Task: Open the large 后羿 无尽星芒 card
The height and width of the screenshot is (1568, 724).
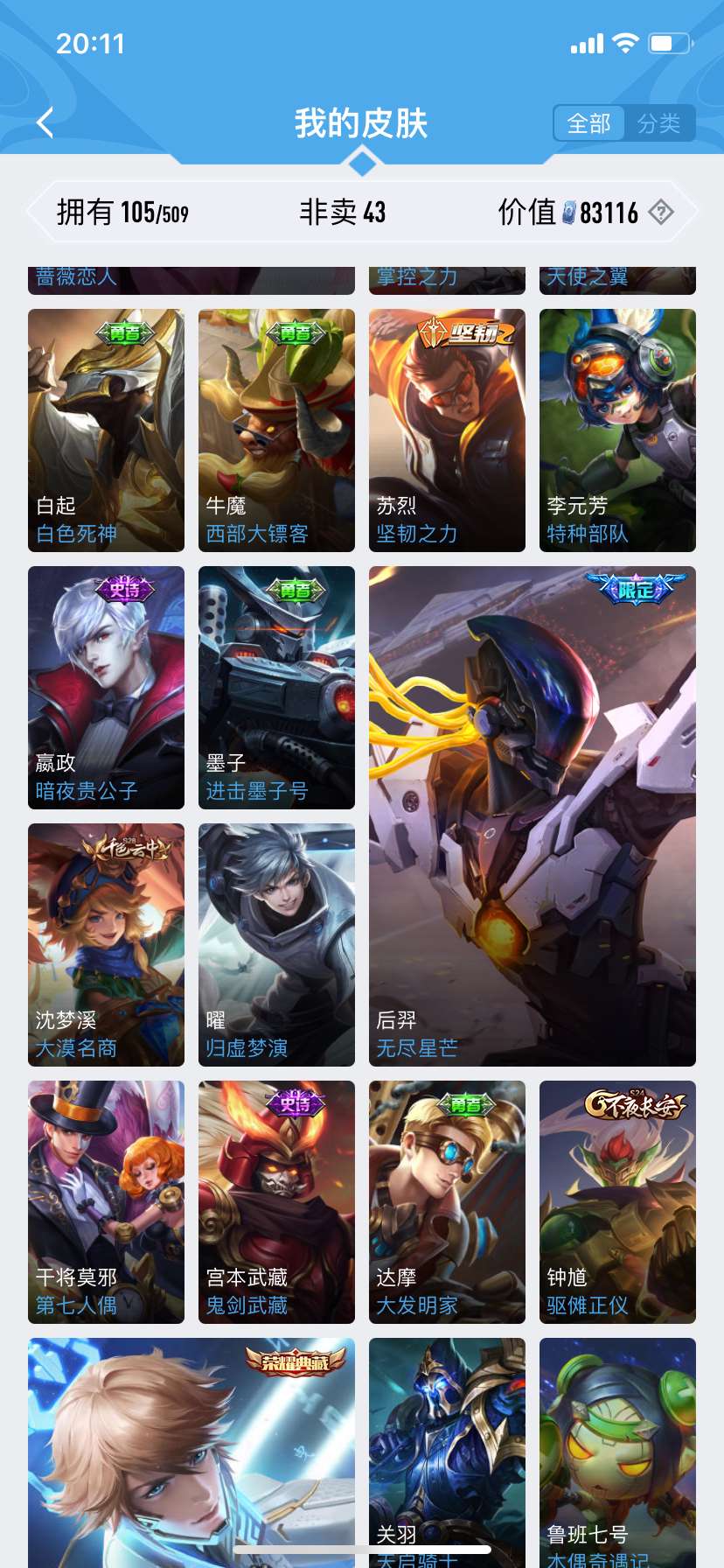Action: click(532, 815)
